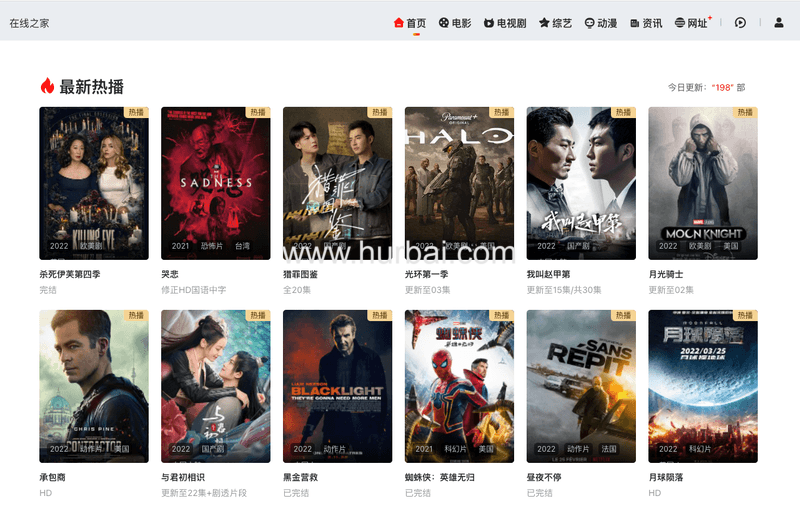This screenshot has width=800, height=511.
Task: Open the play history icon
Action: point(740,22)
